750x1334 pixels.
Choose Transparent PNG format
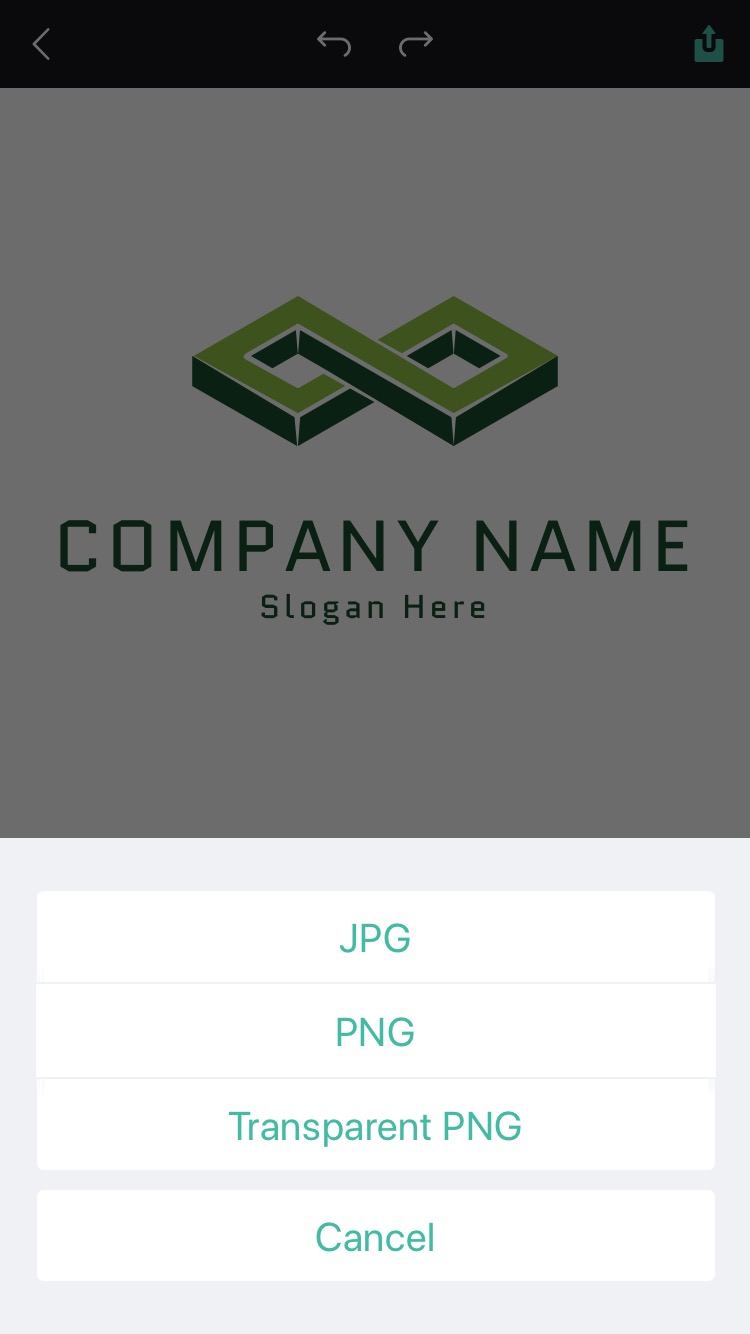pos(375,1126)
